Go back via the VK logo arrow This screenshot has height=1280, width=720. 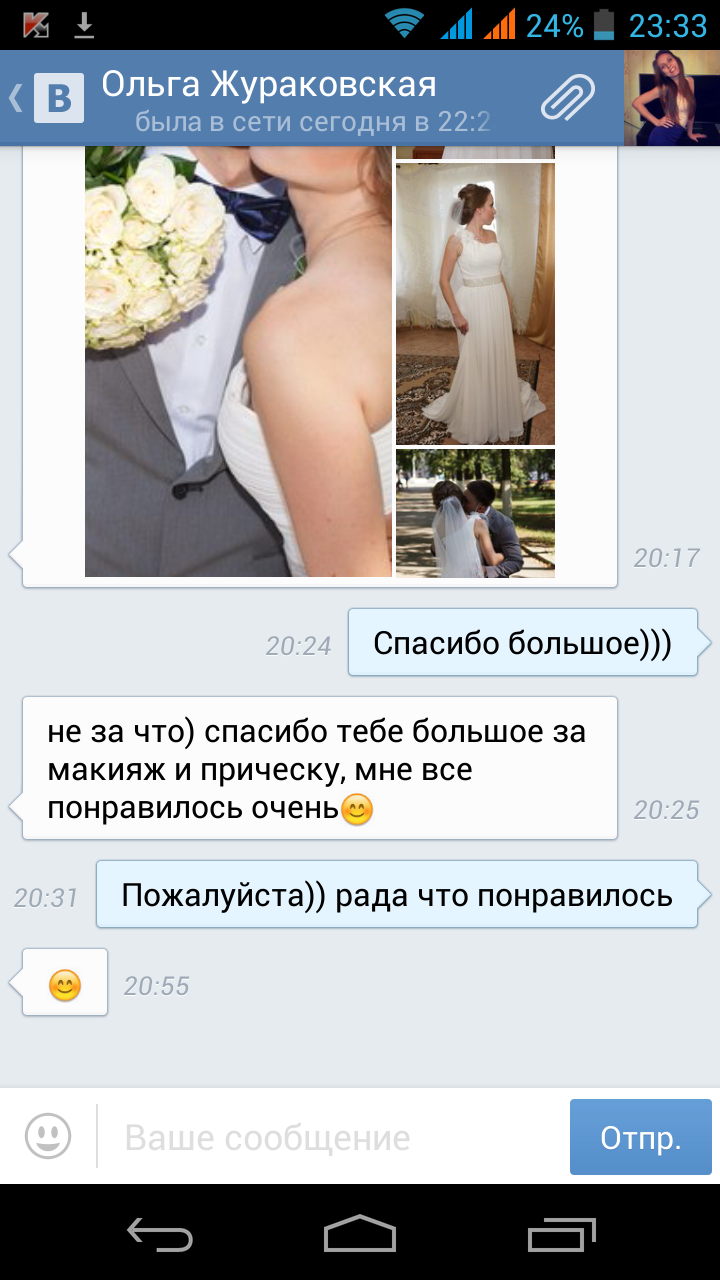coord(45,98)
